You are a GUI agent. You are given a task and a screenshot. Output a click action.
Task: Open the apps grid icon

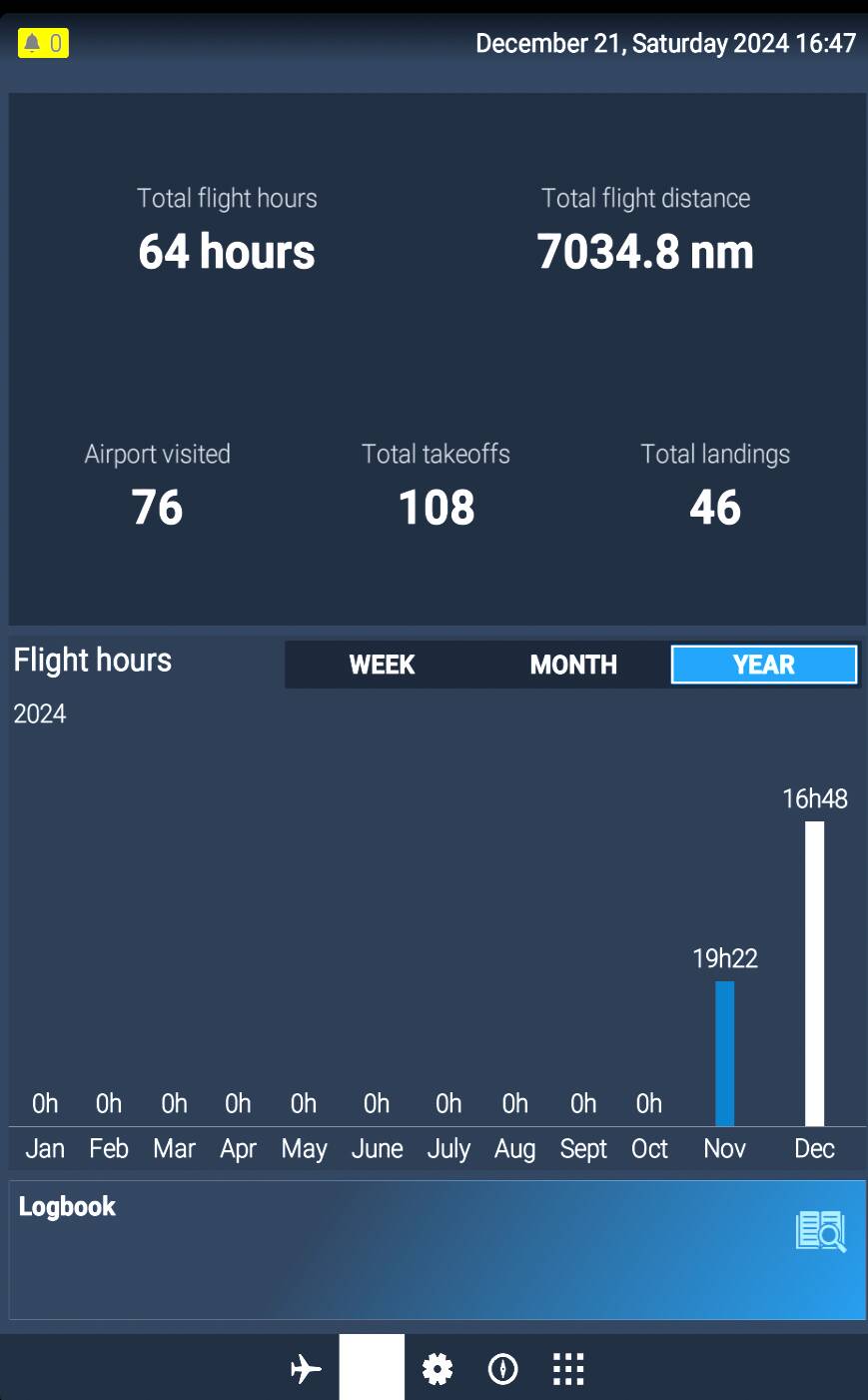[567, 1368]
